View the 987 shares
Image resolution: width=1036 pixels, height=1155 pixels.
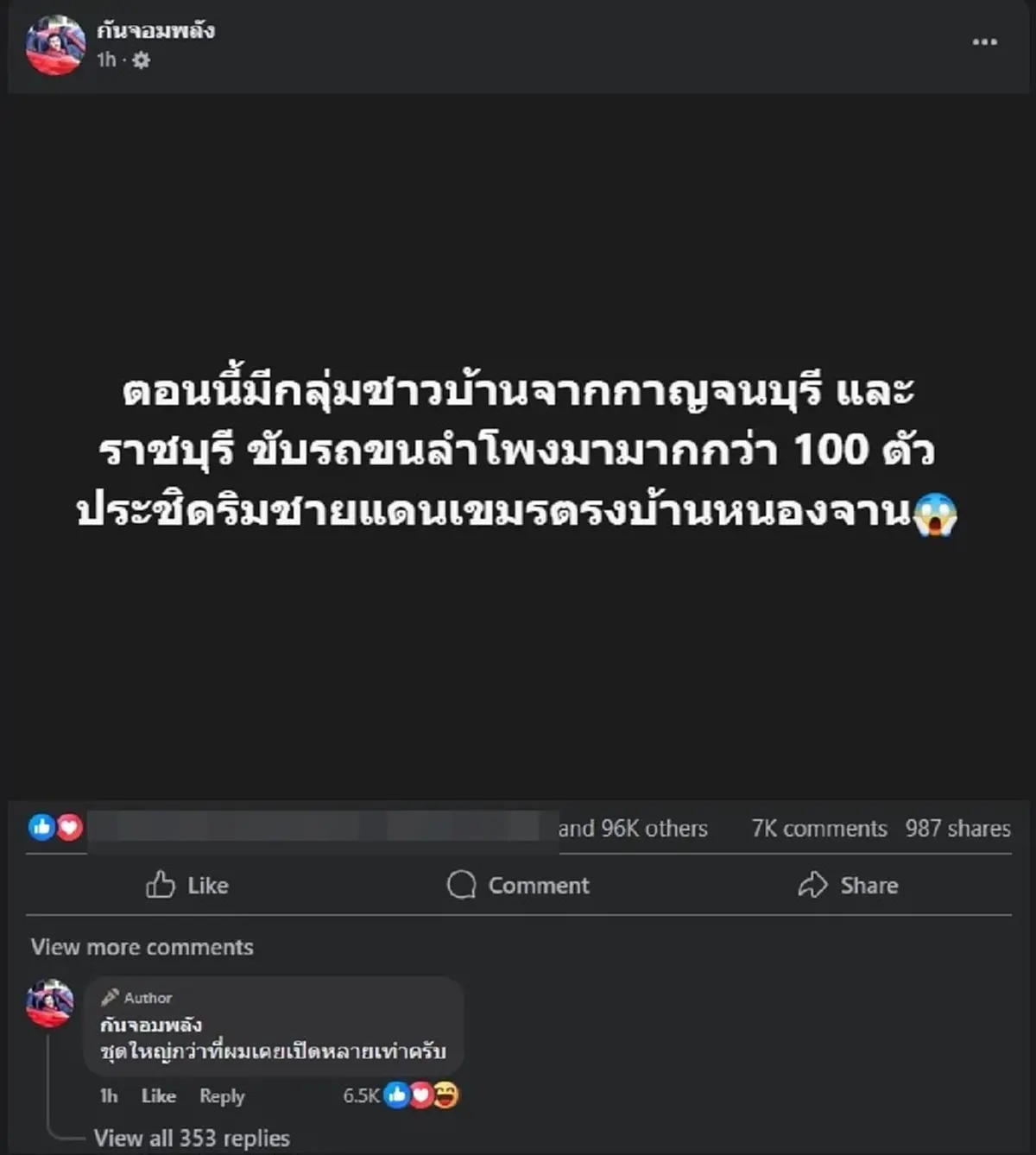957,829
